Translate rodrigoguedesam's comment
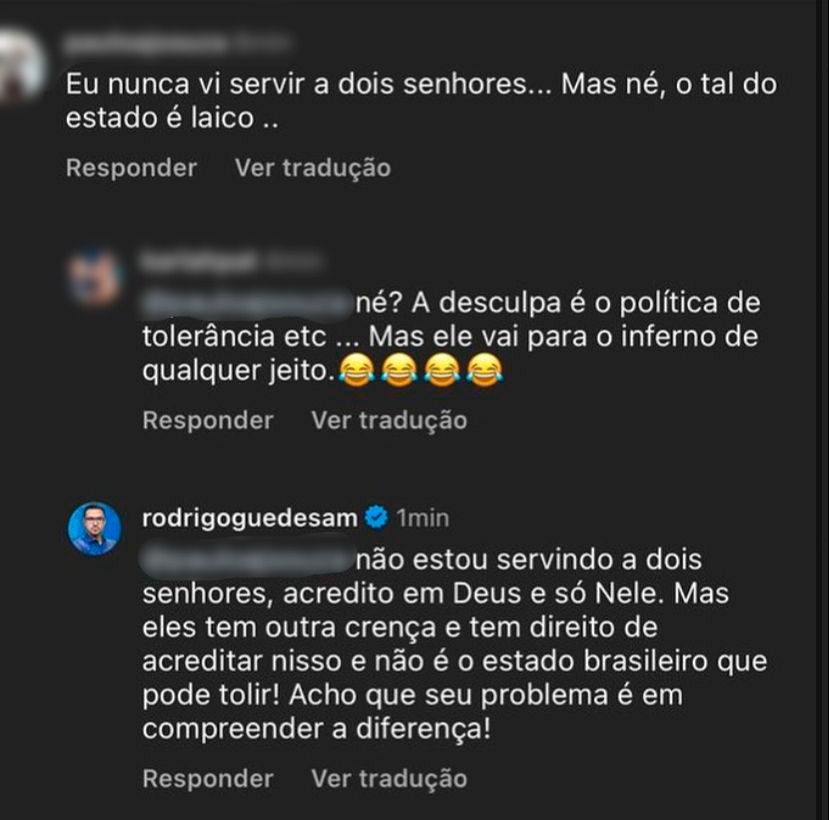Viewport: 829px width, 820px height. 388,778
